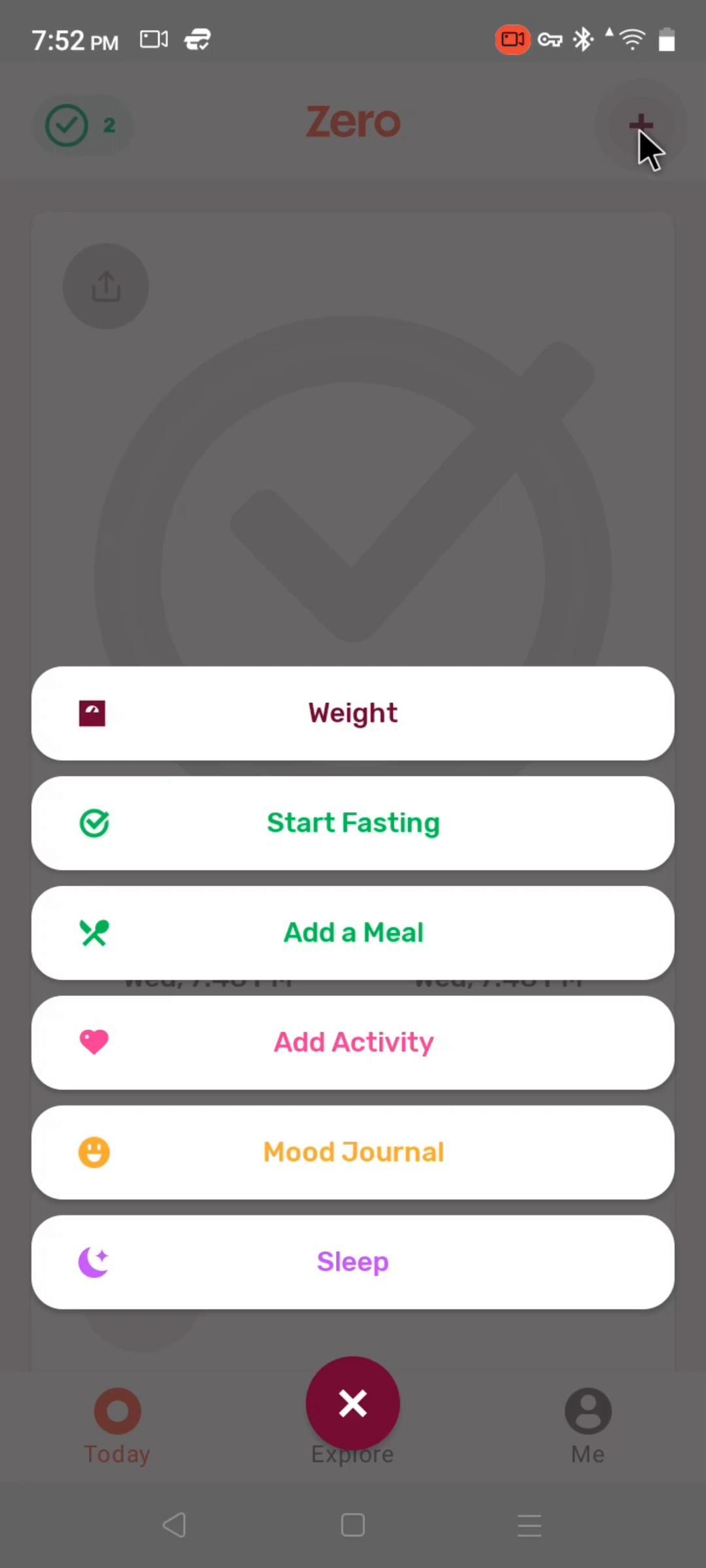
Task: Tap the share icon on the fast card
Action: pos(106,286)
